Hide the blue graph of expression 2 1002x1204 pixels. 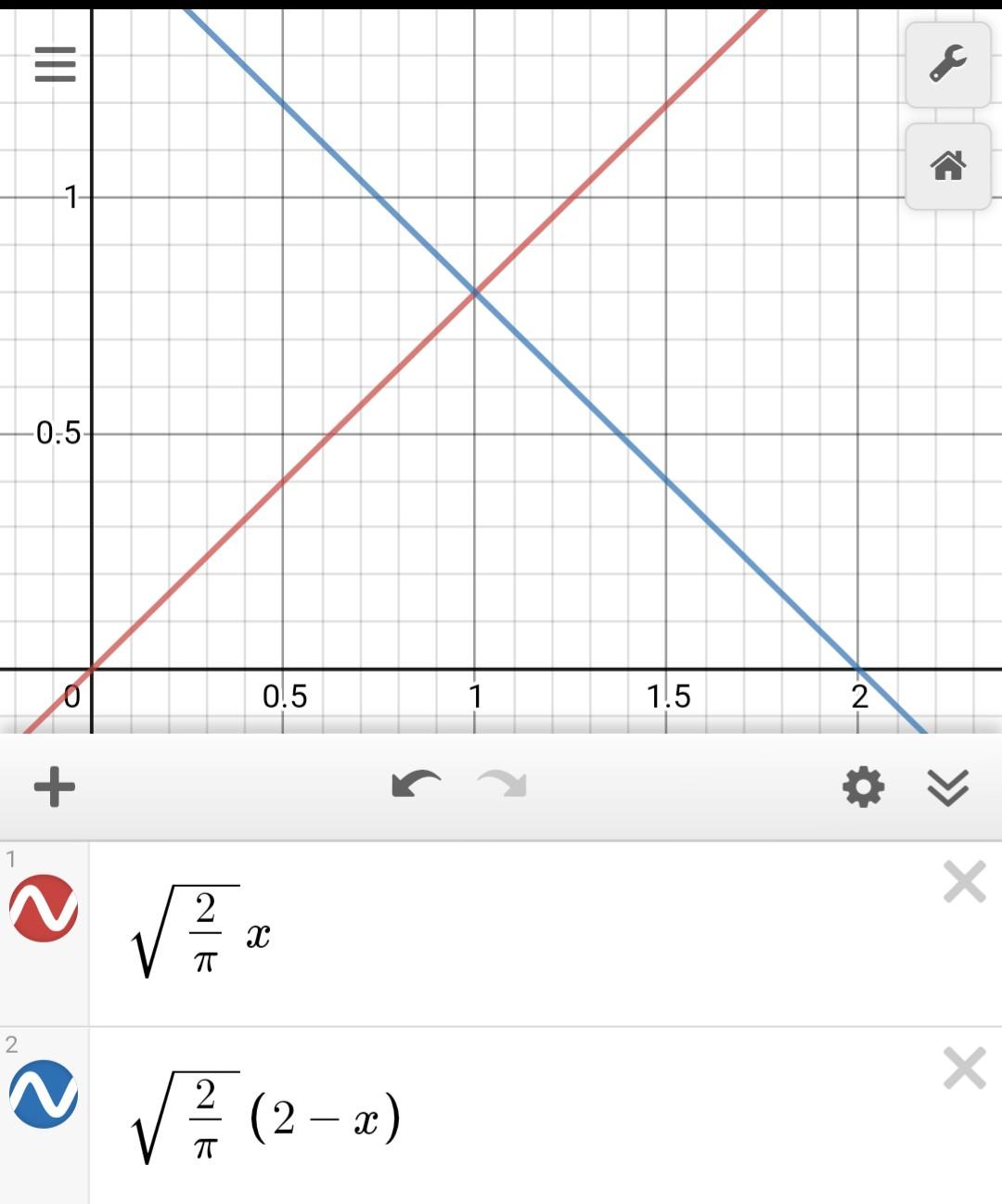pos(44,1094)
